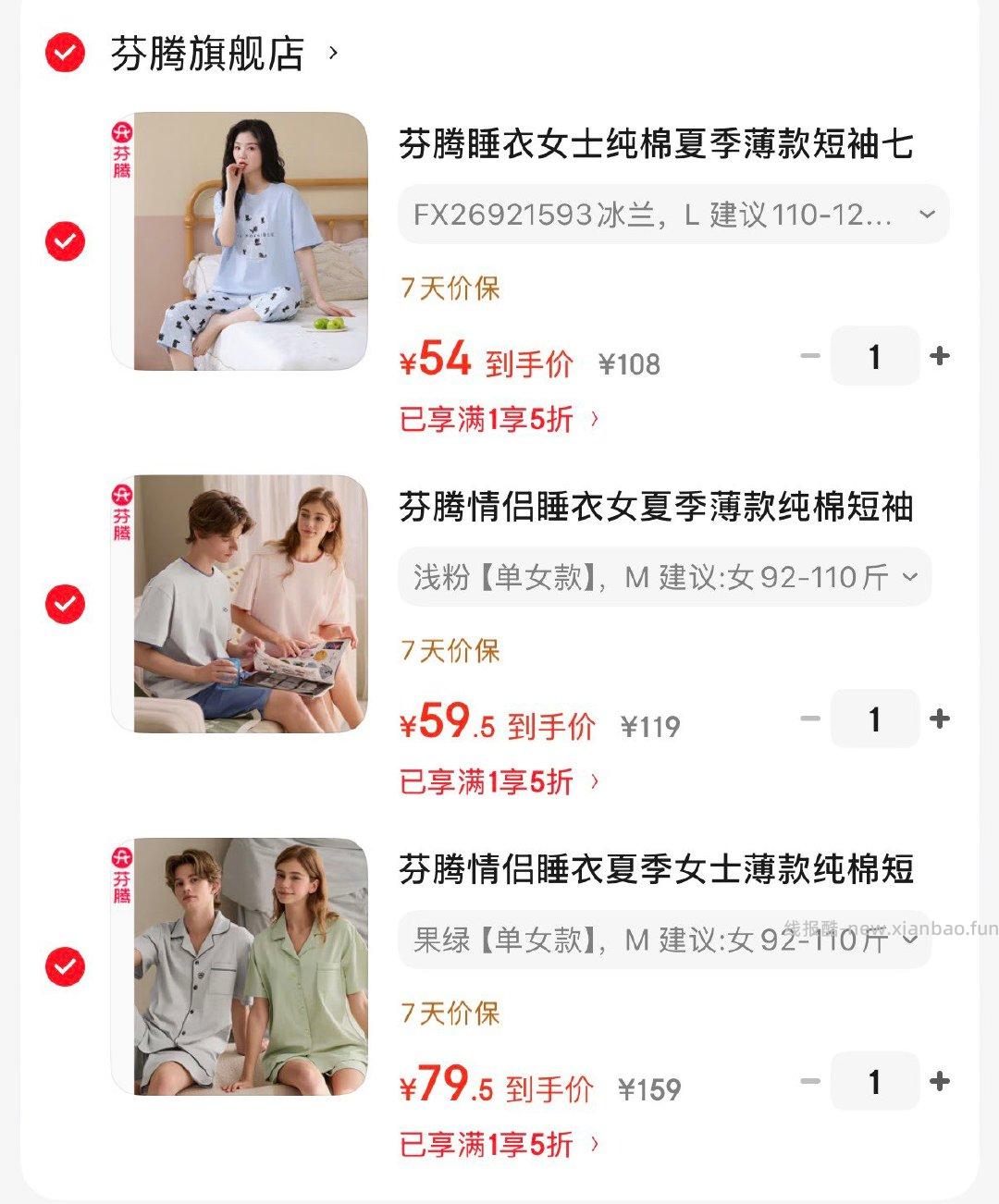Open the first product thumbnail image
999x1204 pixels.
point(239,242)
